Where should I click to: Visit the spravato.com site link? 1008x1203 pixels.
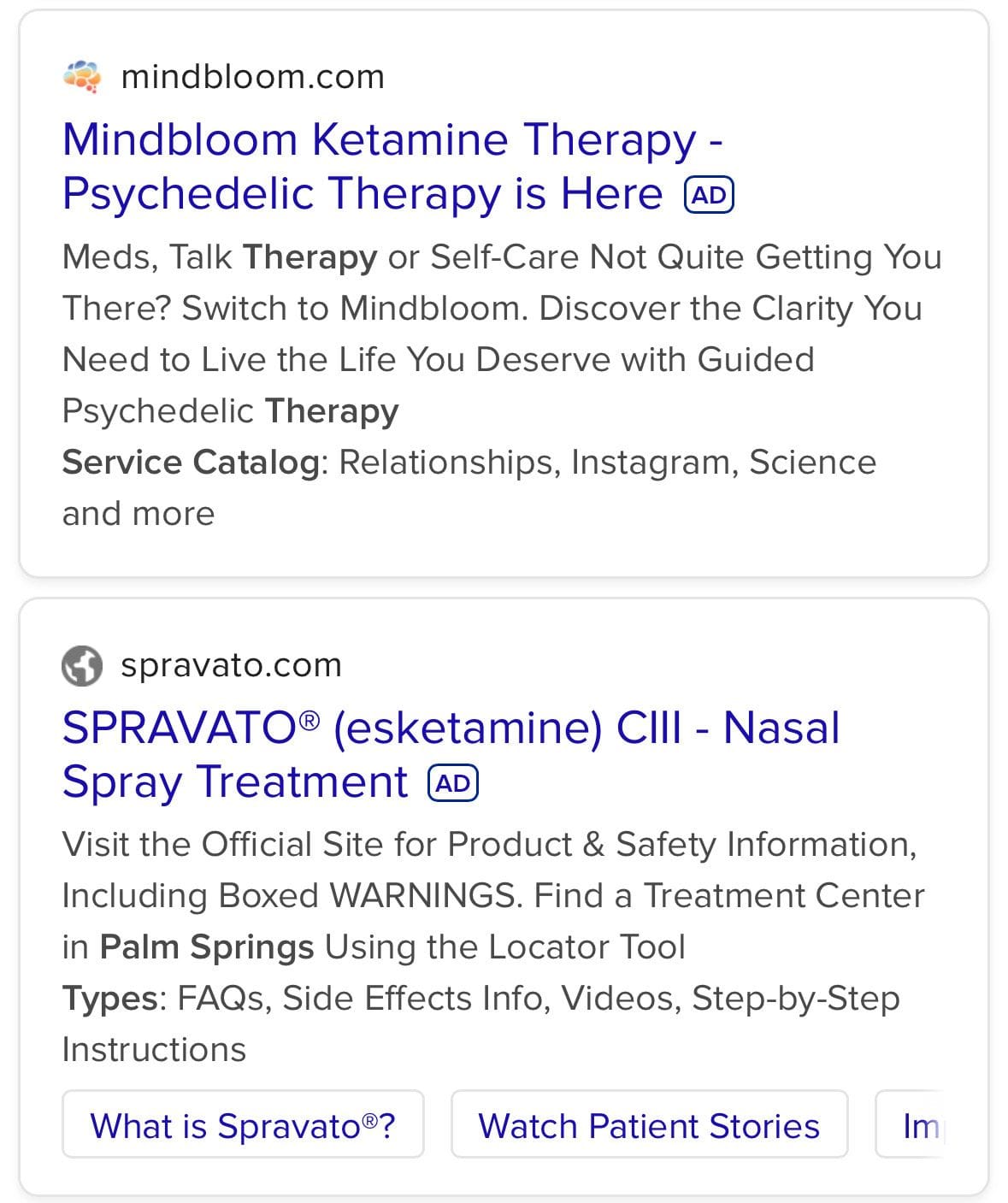click(x=231, y=665)
